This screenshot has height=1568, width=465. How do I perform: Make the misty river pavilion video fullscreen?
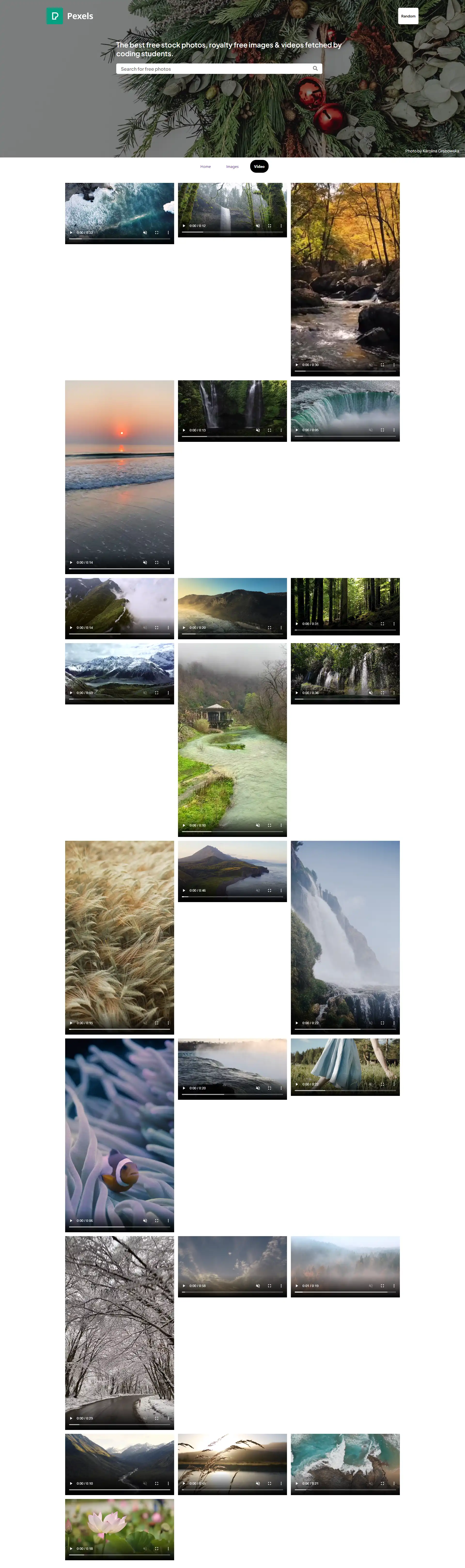pyautogui.click(x=270, y=825)
